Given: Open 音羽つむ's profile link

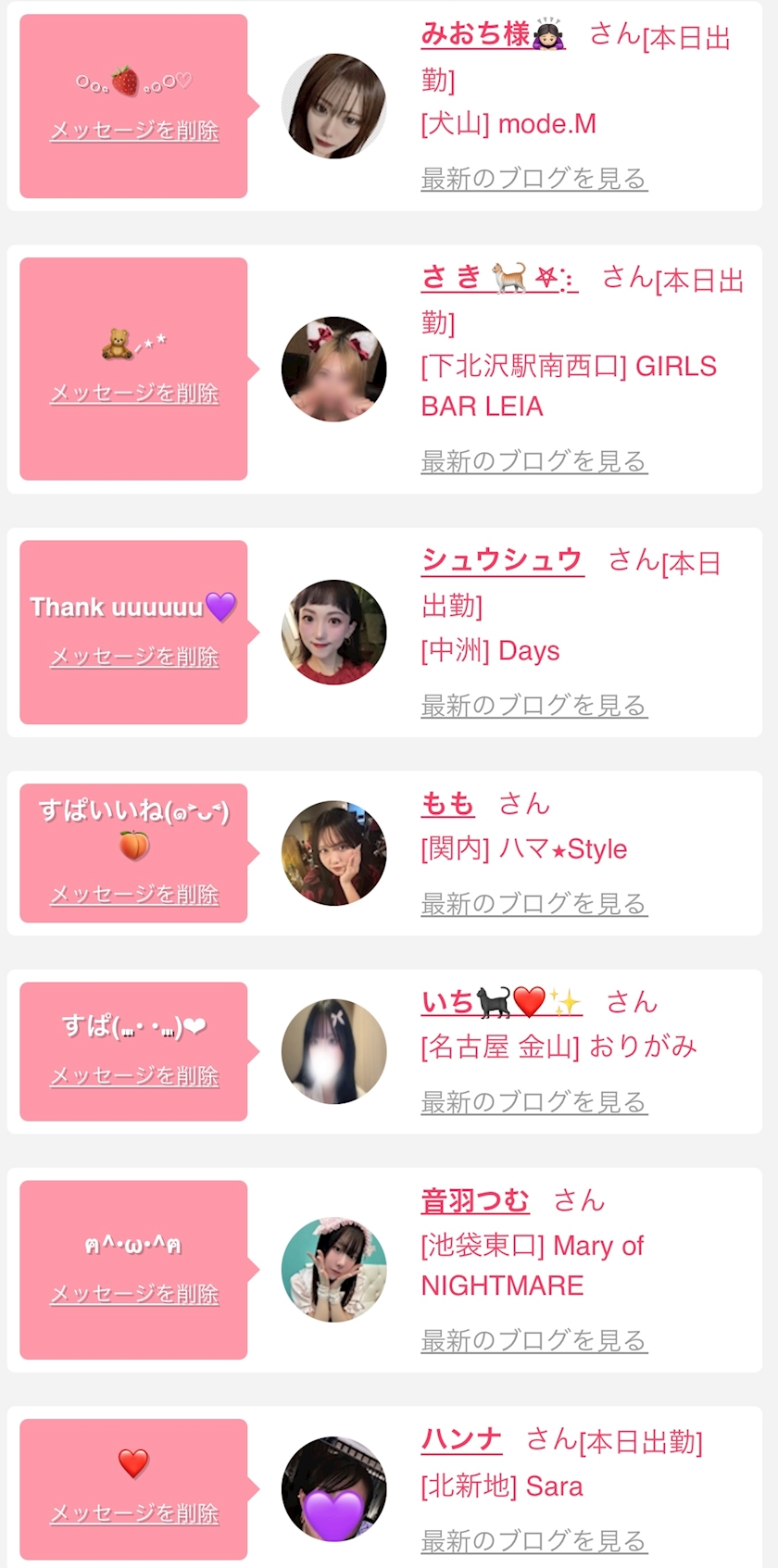Looking at the screenshot, I should [474, 1201].
